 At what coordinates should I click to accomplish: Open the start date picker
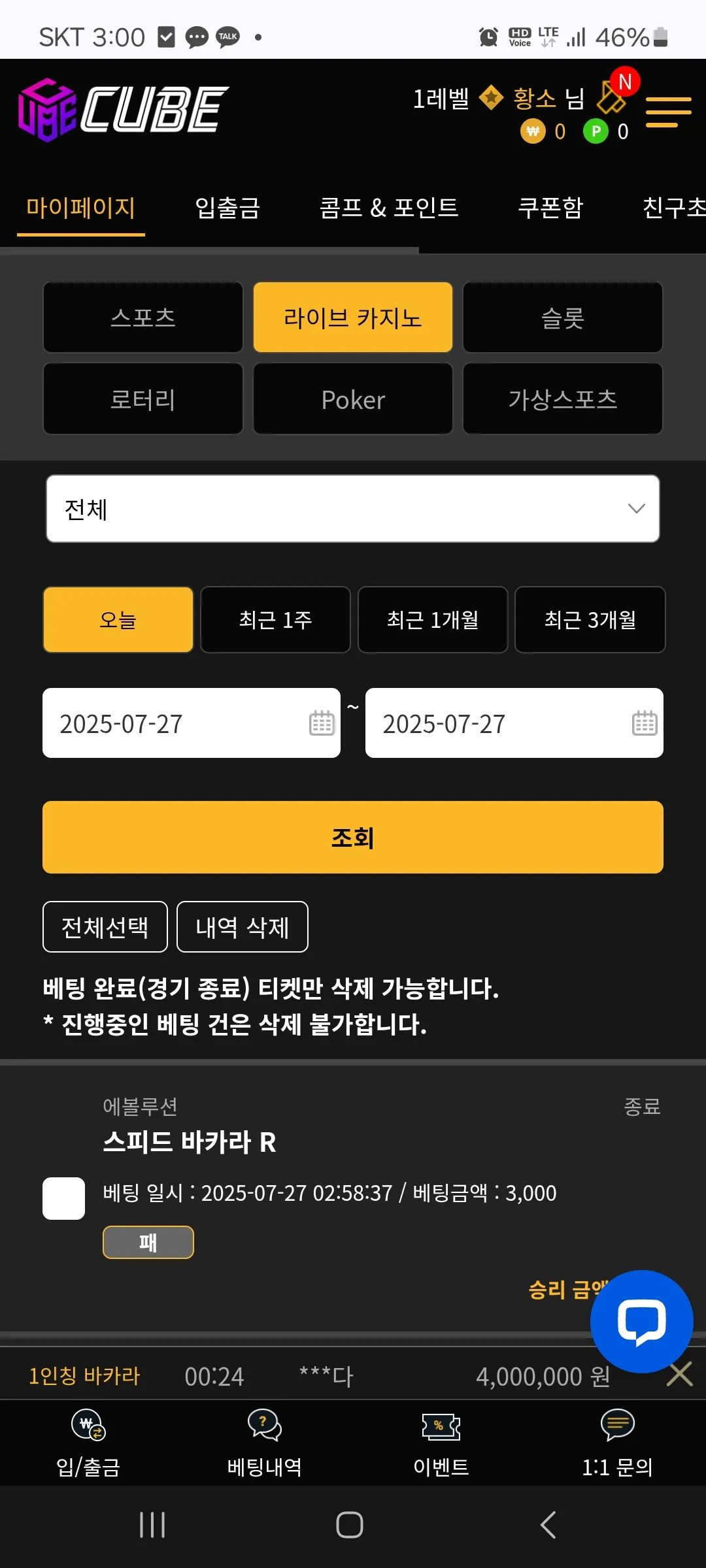click(x=192, y=723)
